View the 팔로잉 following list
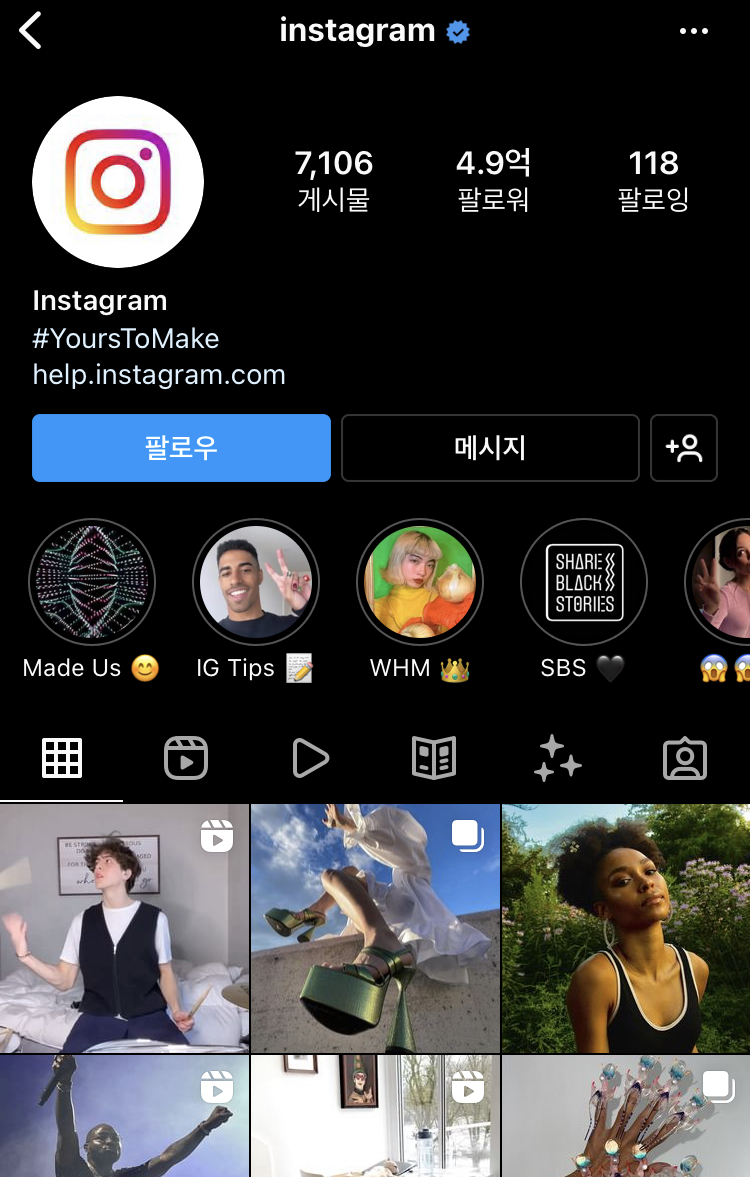The image size is (750, 1177). pos(653,180)
